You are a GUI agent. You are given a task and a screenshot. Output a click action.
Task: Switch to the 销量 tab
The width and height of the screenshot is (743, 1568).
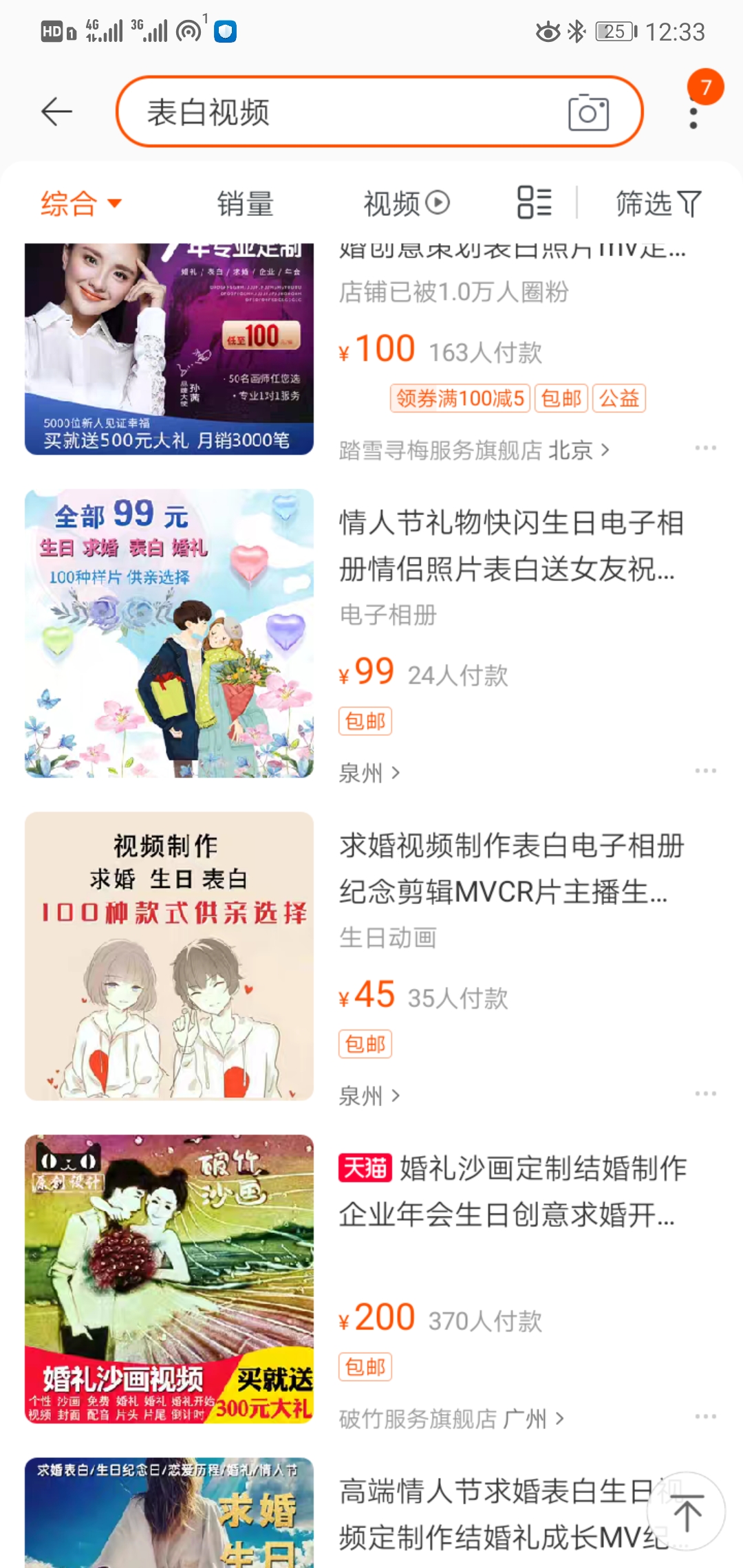[x=246, y=202]
